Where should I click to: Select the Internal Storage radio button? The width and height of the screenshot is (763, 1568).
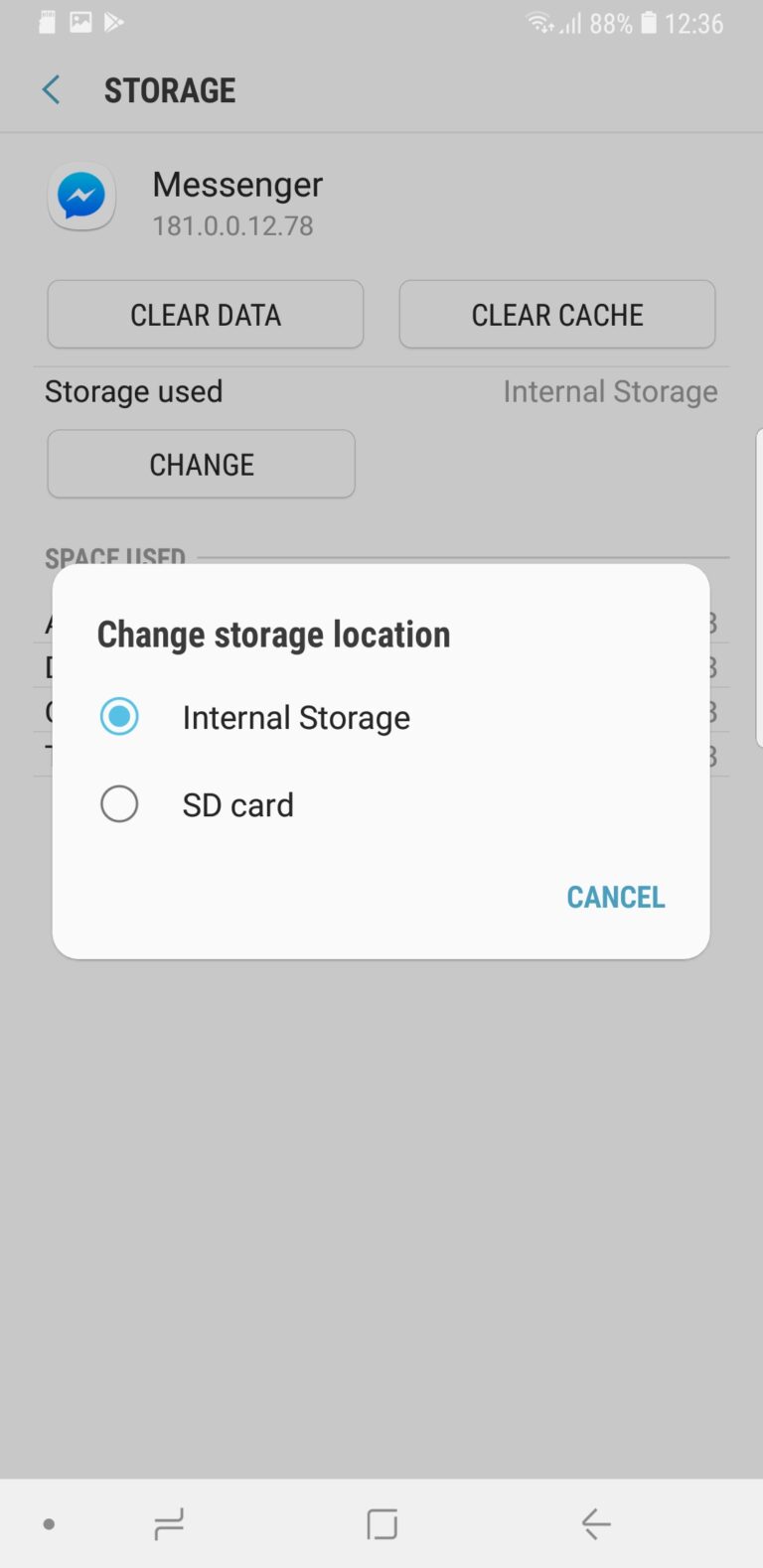(119, 716)
